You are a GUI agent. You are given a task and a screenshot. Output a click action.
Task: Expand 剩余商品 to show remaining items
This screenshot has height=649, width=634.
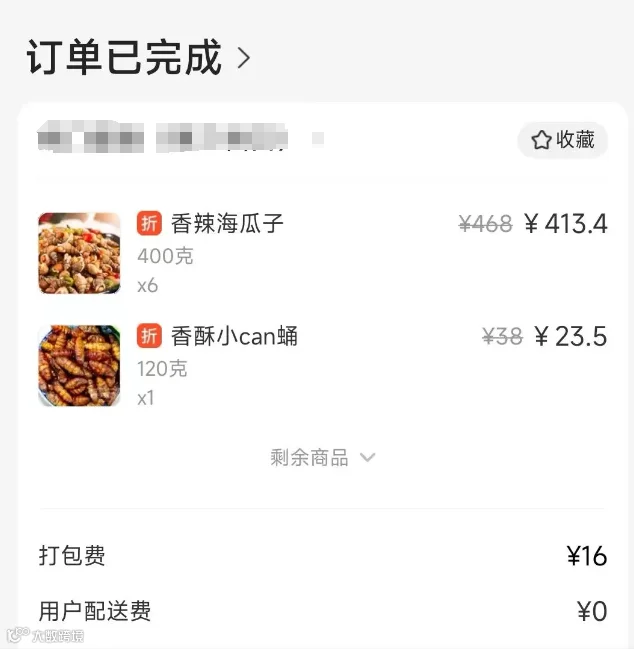322,458
